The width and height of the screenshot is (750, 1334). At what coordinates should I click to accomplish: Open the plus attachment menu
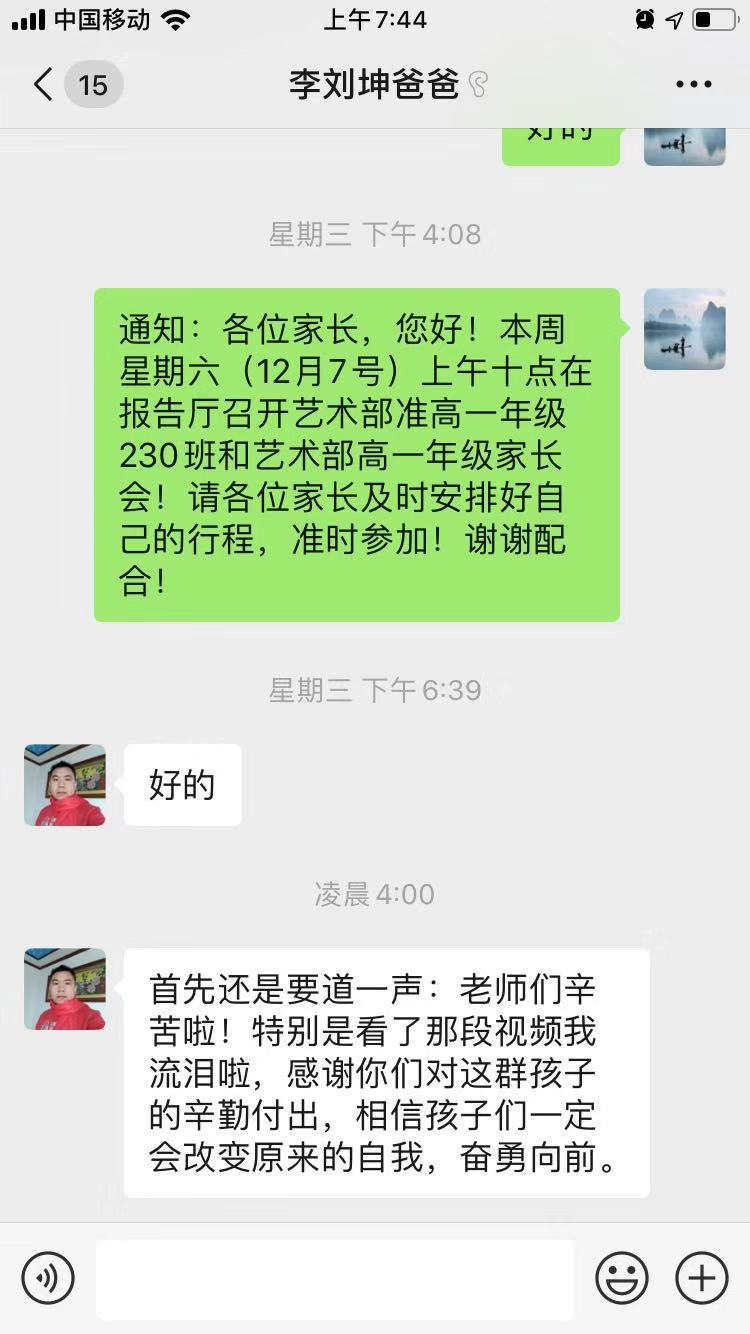tap(702, 1277)
